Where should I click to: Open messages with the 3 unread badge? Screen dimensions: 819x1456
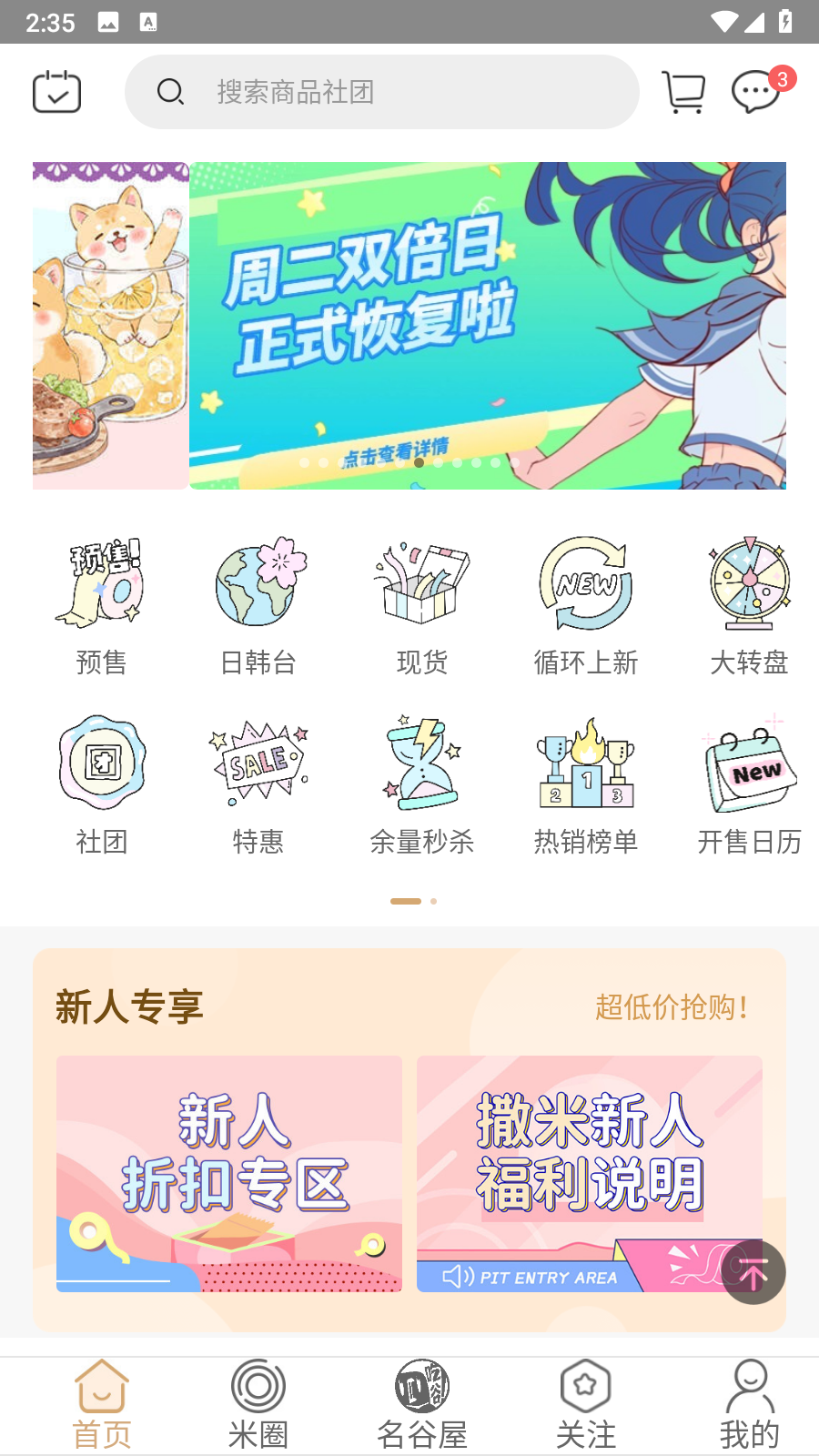[x=753, y=93]
